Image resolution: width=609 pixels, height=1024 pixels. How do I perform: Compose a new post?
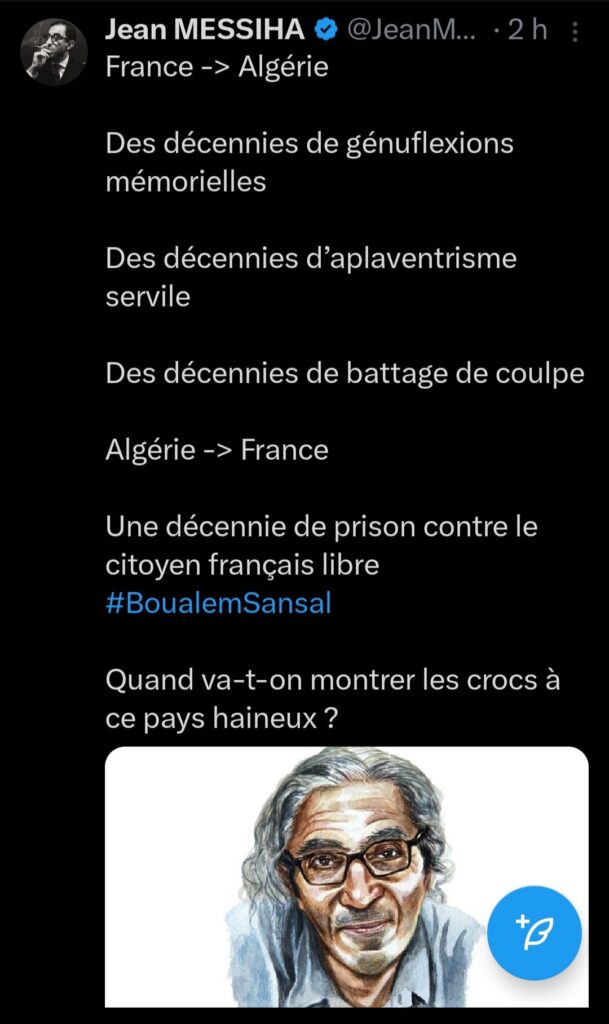pyautogui.click(x=534, y=932)
